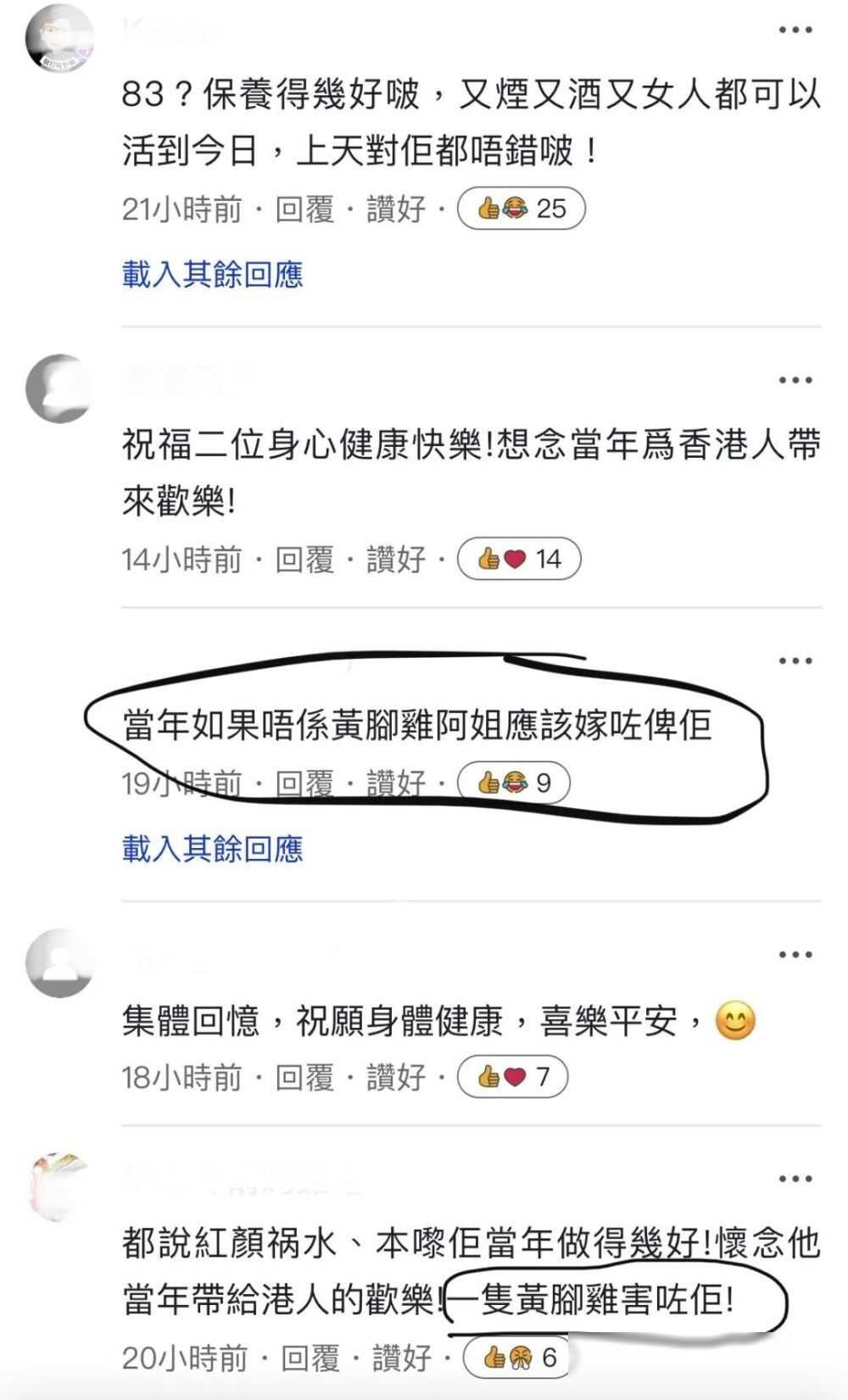The height and width of the screenshot is (1400, 848).
Task: Load remaining replies under the 21小時前 comment
Action: [x=212, y=274]
